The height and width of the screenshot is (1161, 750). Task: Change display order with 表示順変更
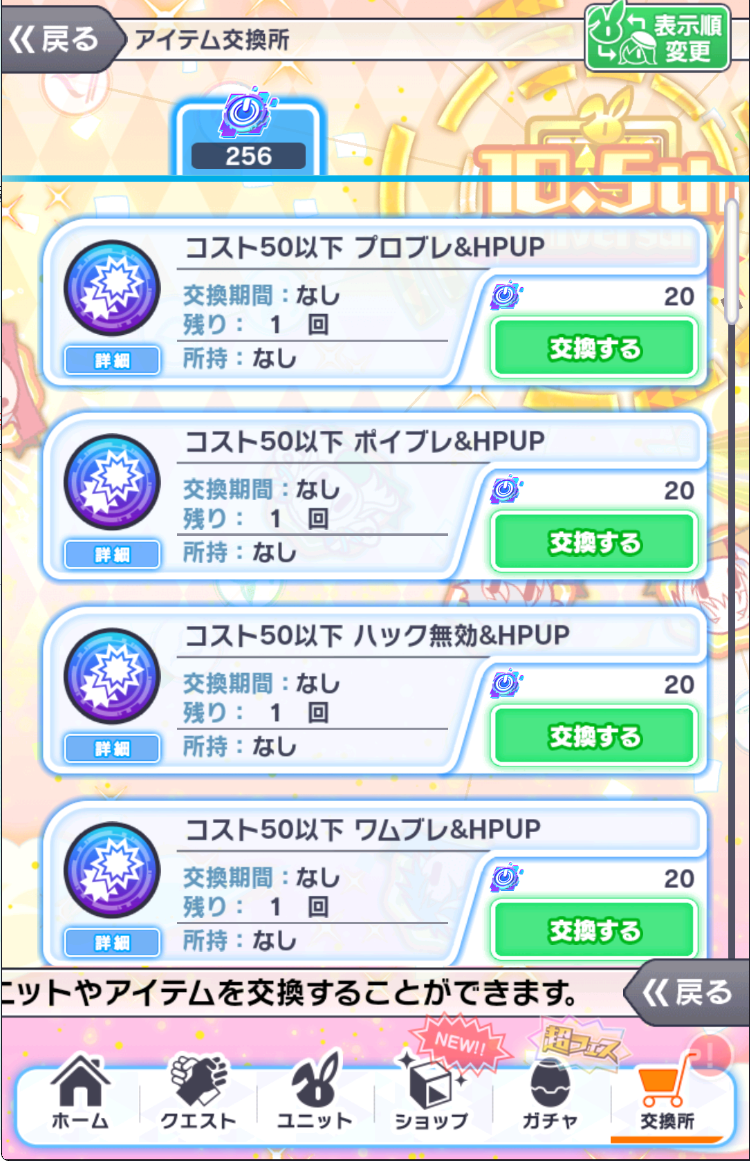pos(658,38)
